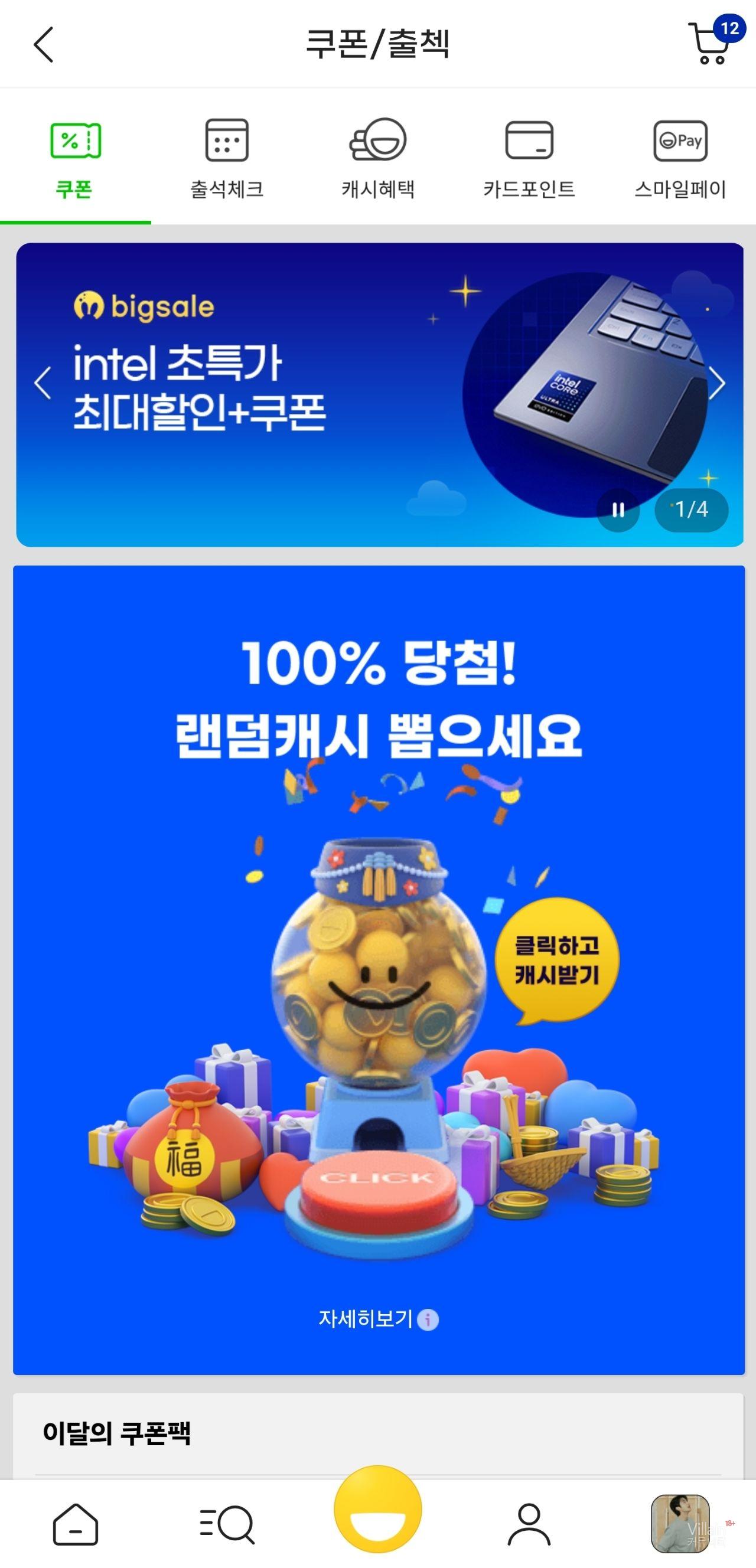This screenshot has height=1568, width=756.
Task: Go to the home tab
Action: pyautogui.click(x=76, y=1524)
